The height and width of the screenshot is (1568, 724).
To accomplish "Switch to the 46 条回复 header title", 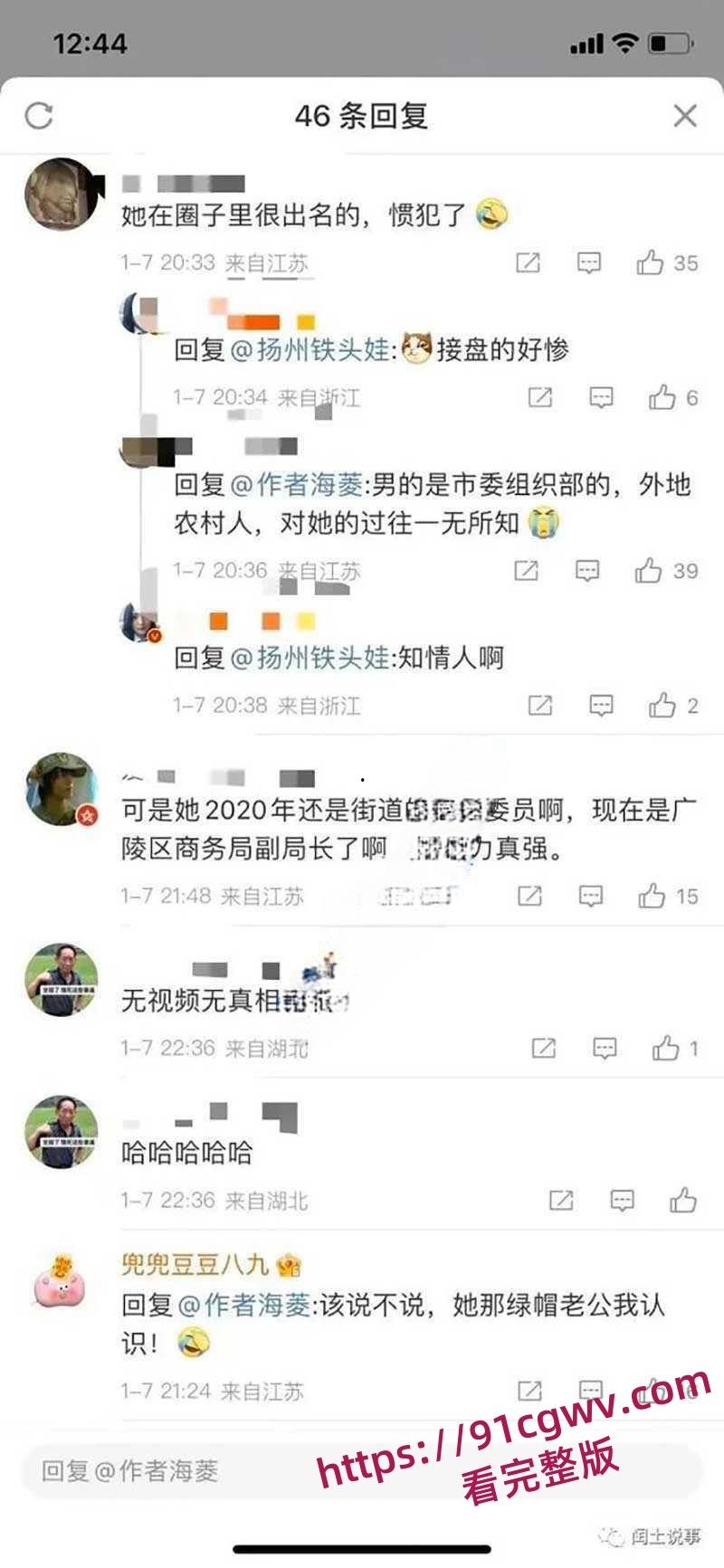I will click(362, 116).
